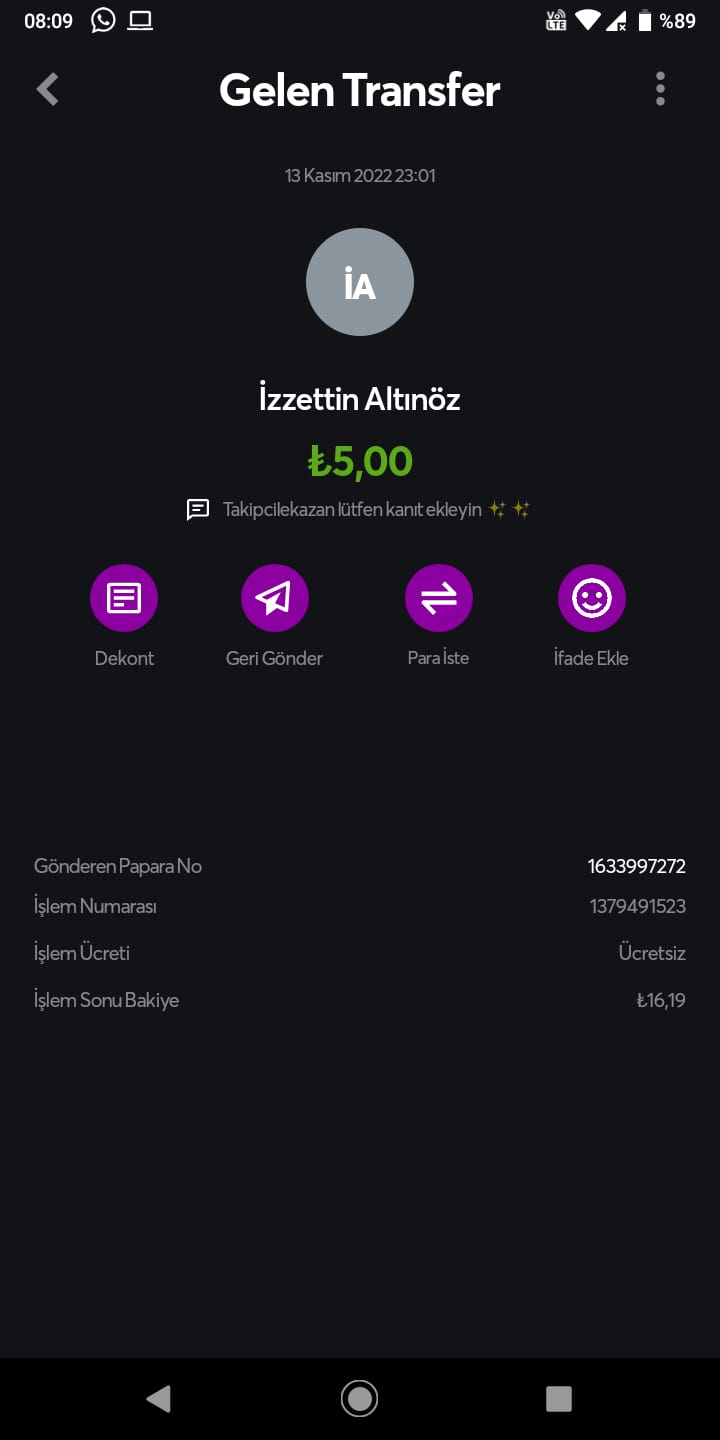Viewport: 720px width, 1440px height.
Task: Tap Geri Gönder to send money back
Action: (274, 599)
